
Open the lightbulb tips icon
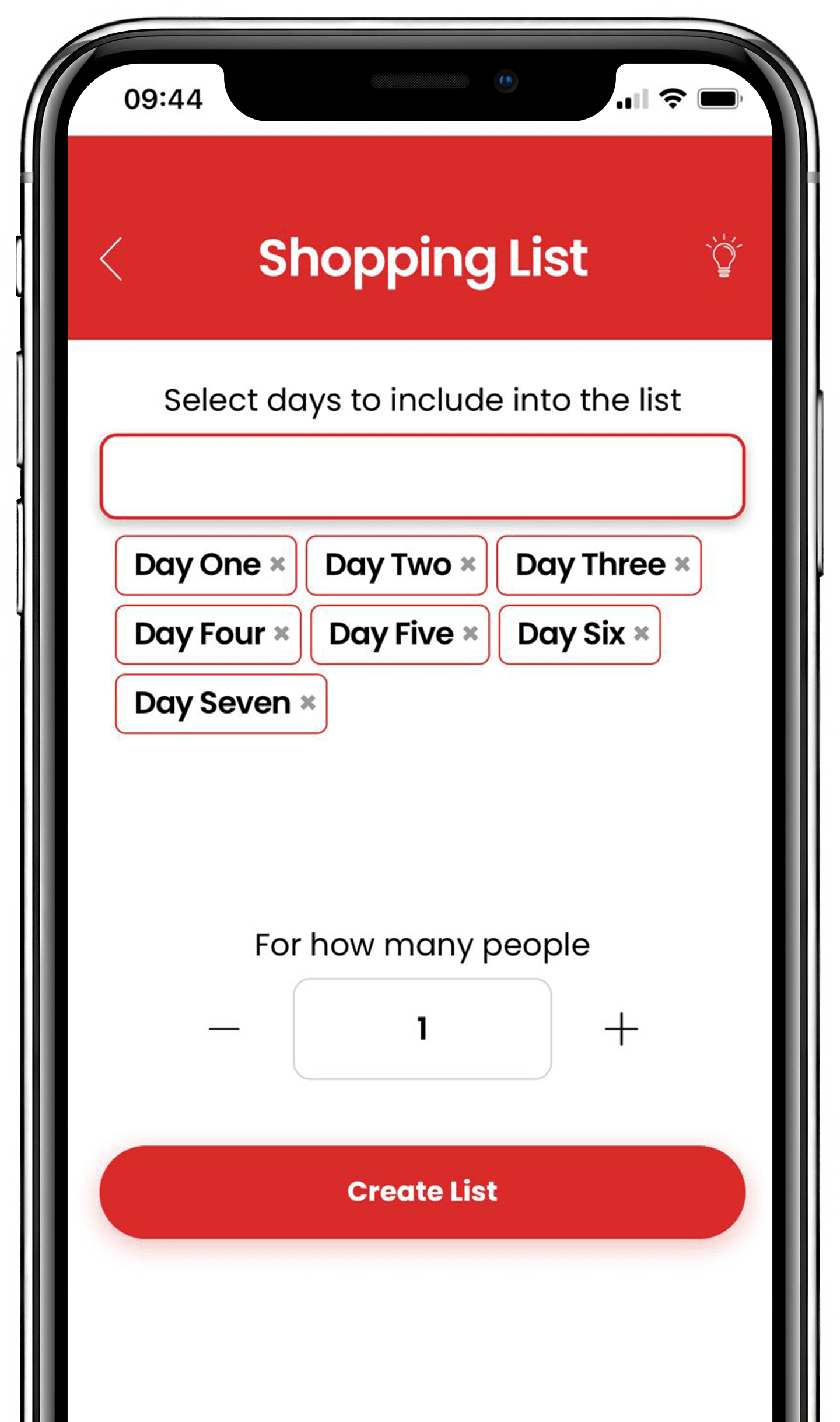coord(723,256)
